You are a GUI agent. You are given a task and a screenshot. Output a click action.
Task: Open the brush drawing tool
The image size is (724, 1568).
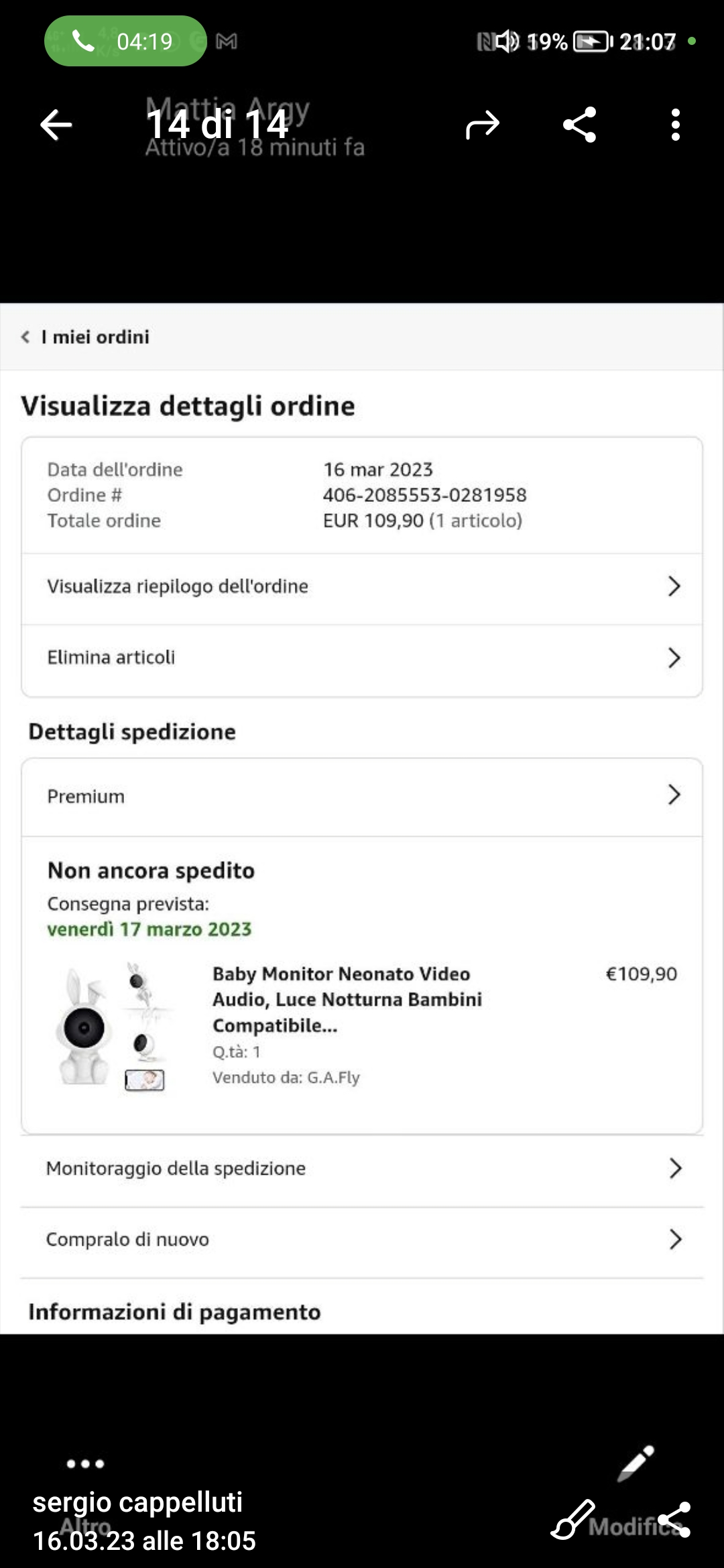click(572, 1520)
